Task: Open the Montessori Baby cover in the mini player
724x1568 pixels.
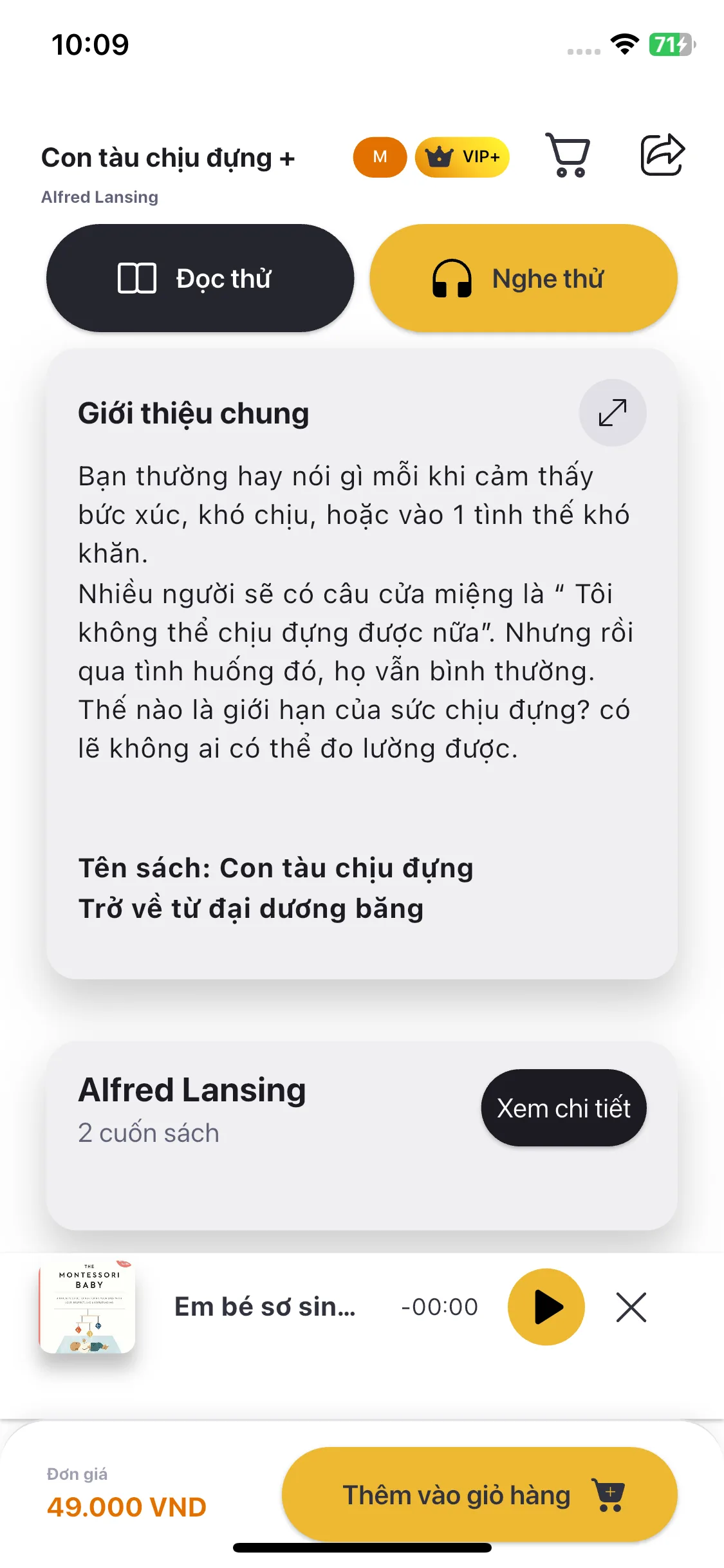Action: [88, 1307]
